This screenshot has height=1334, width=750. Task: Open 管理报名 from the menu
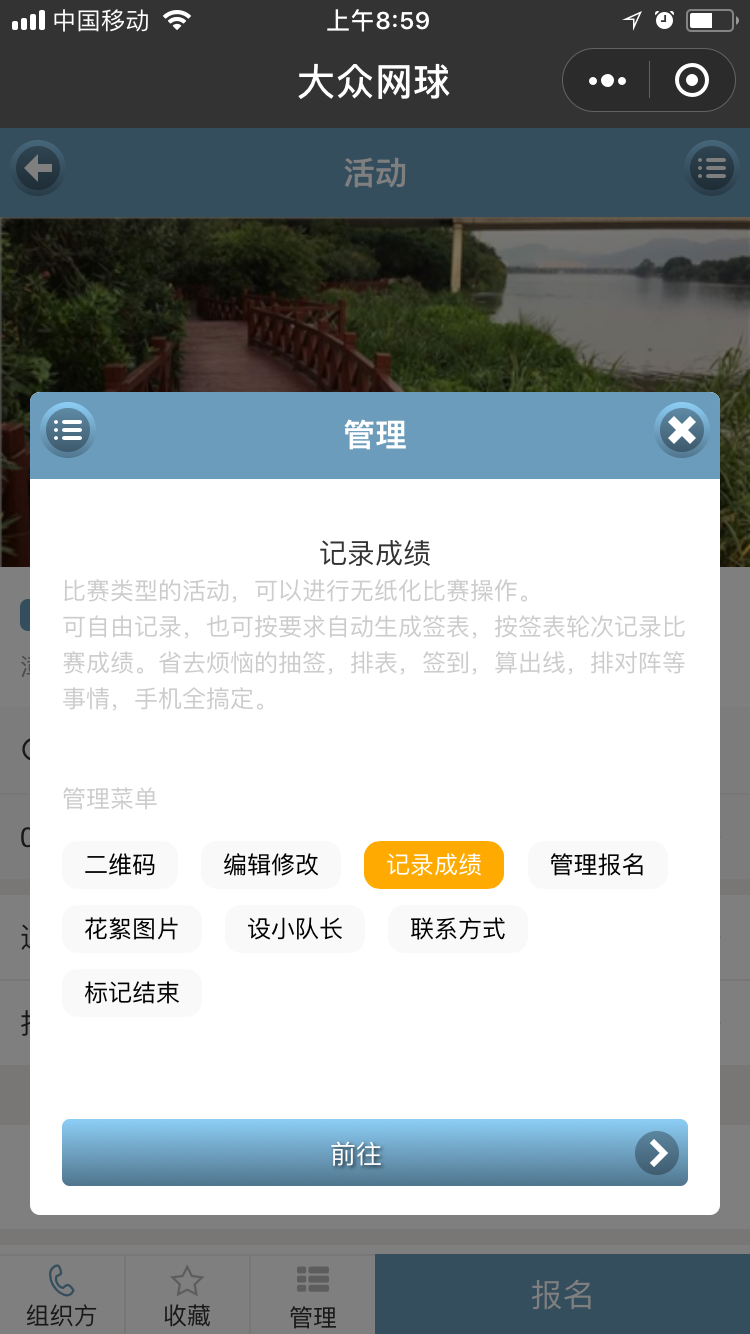[x=597, y=865]
